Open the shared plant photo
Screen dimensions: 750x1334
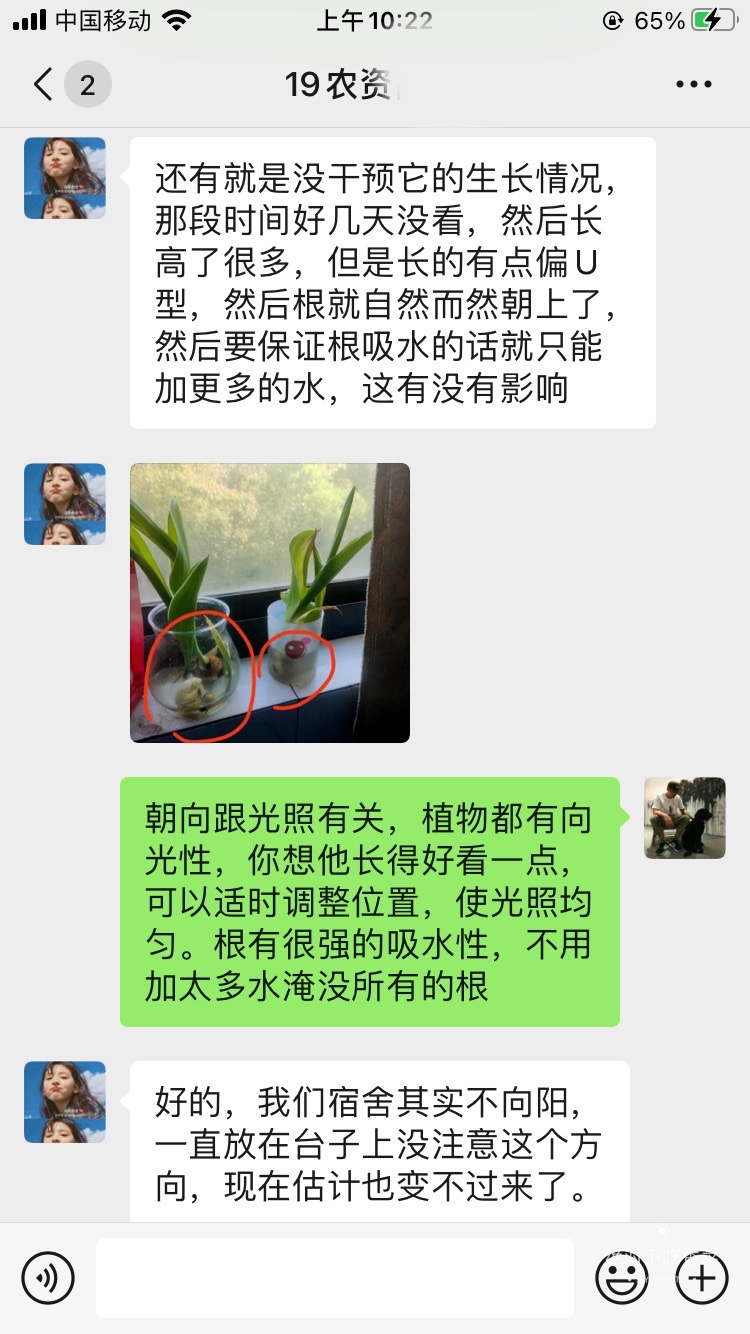(x=270, y=602)
